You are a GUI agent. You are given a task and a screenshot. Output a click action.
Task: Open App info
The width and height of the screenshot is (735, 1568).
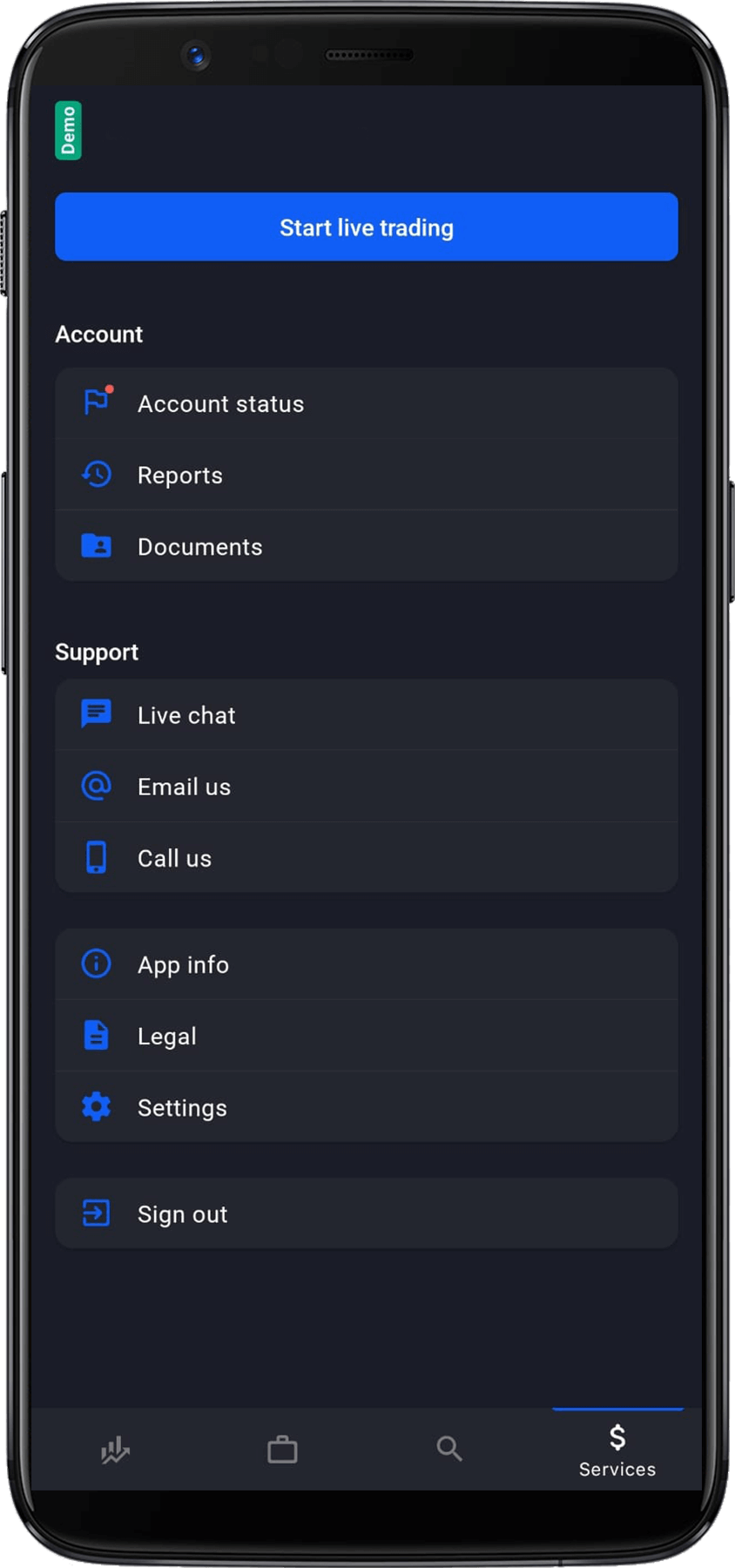pyautogui.click(x=366, y=964)
